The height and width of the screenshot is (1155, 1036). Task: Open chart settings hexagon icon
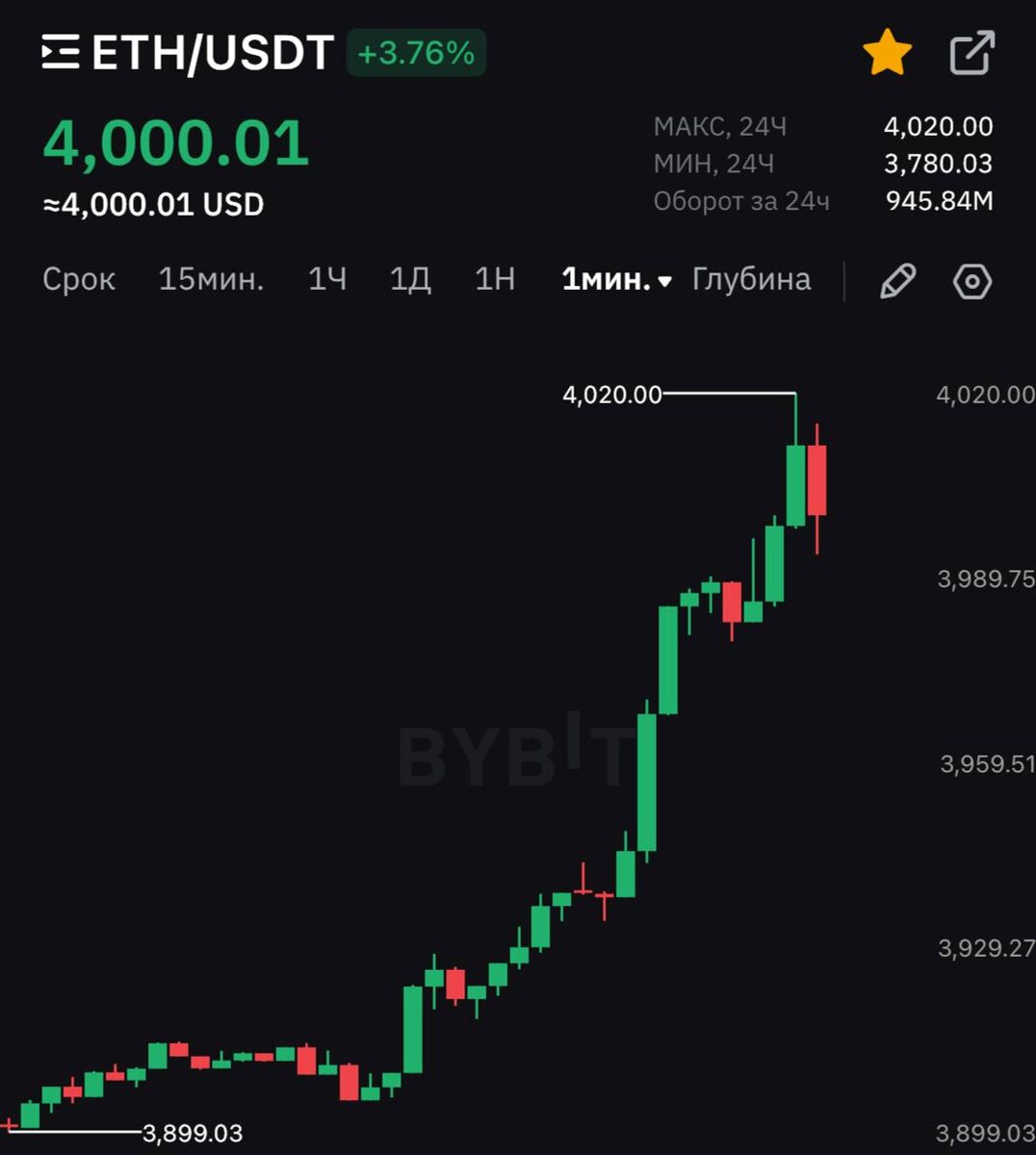click(x=972, y=282)
